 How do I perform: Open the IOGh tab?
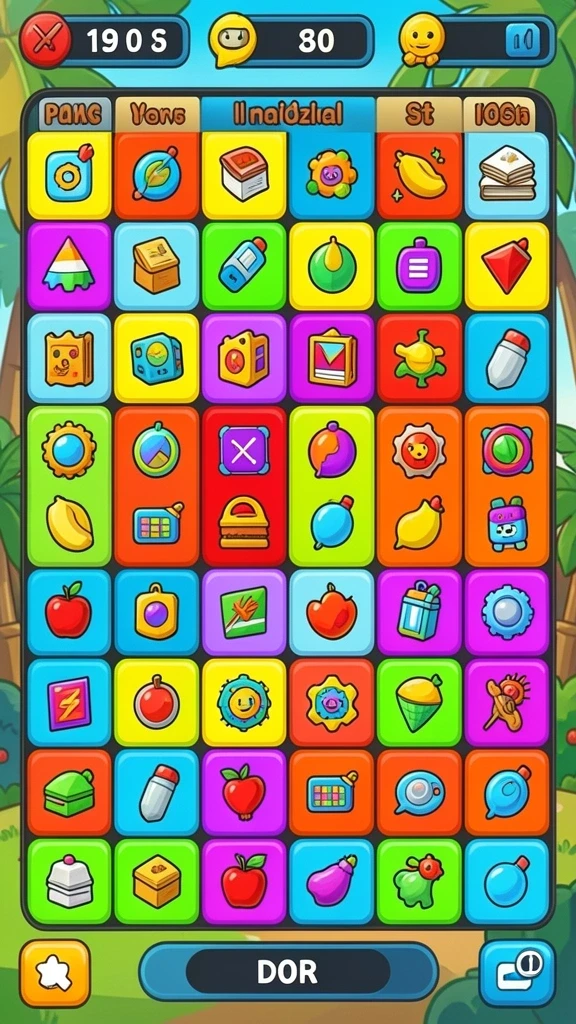(x=500, y=115)
